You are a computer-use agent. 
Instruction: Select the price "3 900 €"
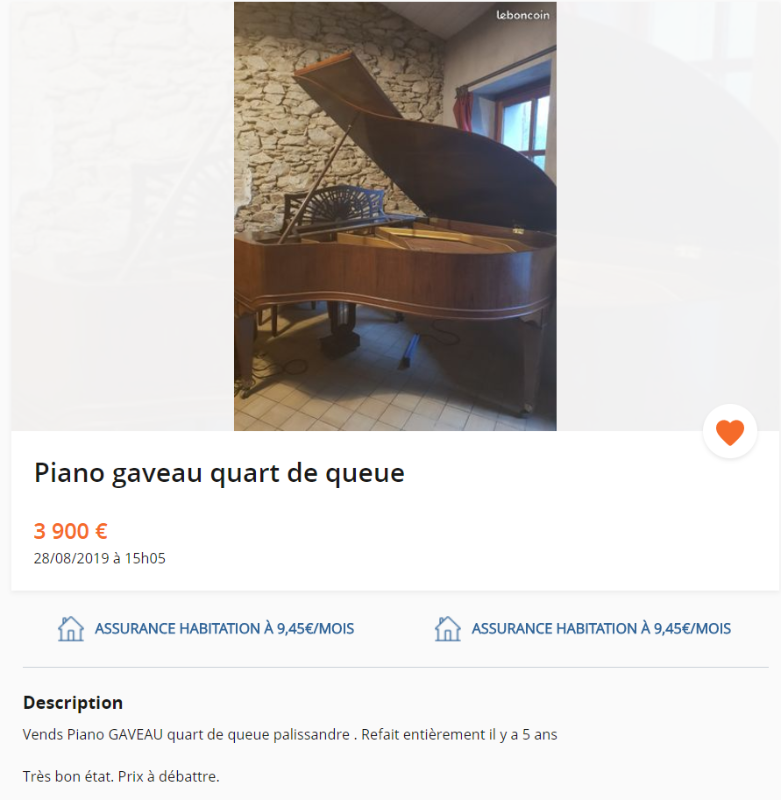(x=70, y=531)
